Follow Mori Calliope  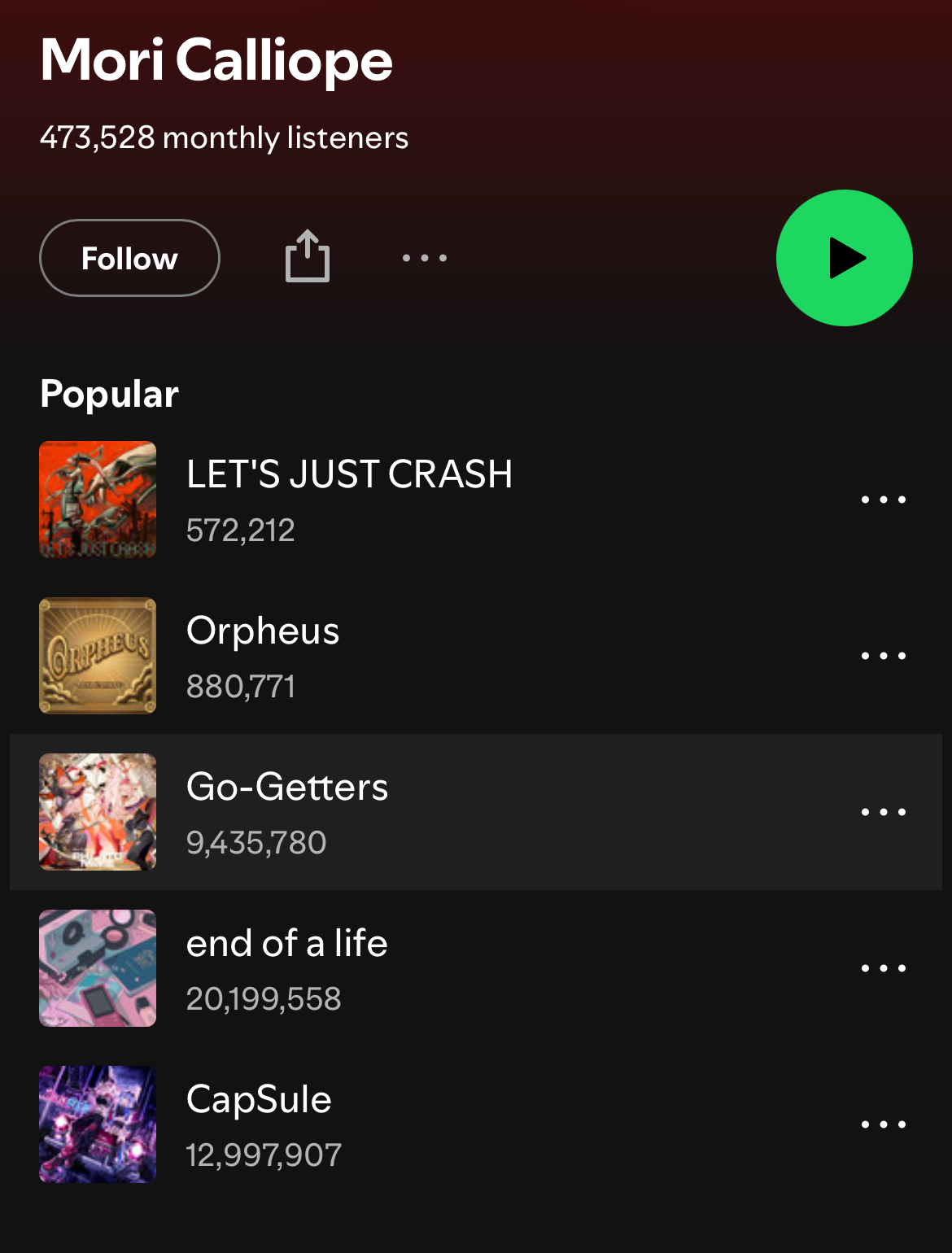point(129,259)
